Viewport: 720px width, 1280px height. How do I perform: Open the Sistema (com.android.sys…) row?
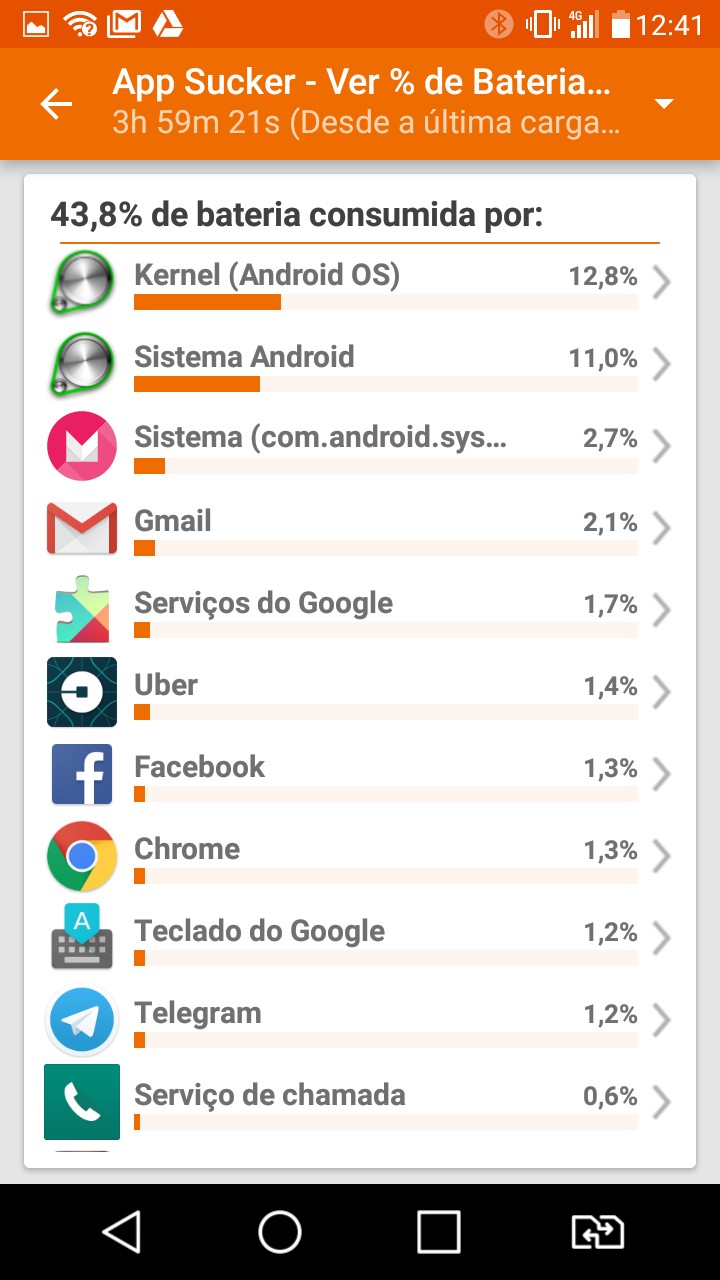coord(360,448)
